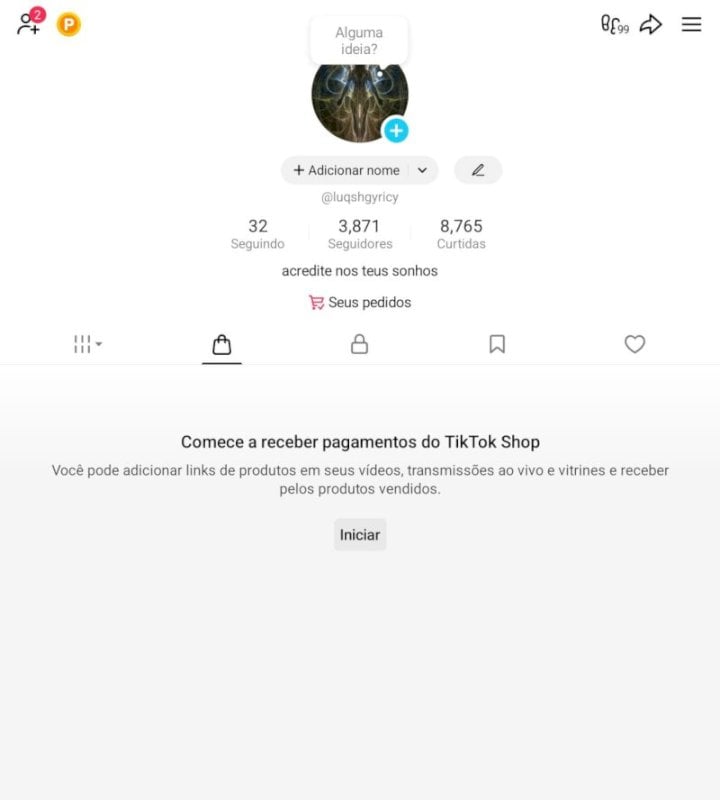View the Seguidores list
The width and height of the screenshot is (720, 800).
tap(360, 234)
